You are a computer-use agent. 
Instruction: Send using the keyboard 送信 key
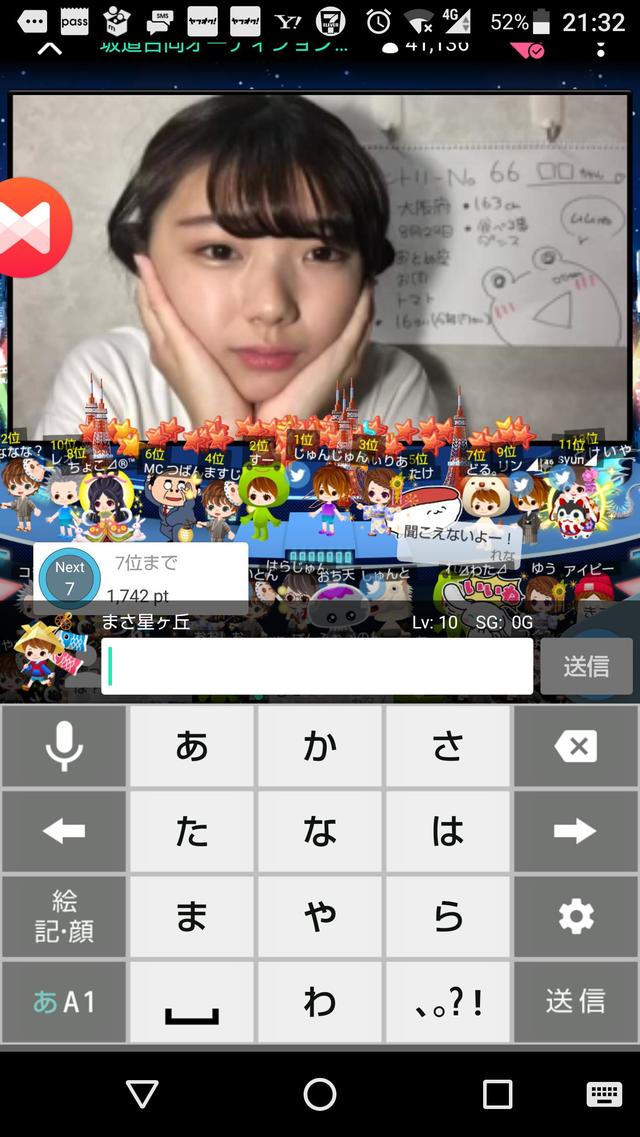click(576, 1002)
